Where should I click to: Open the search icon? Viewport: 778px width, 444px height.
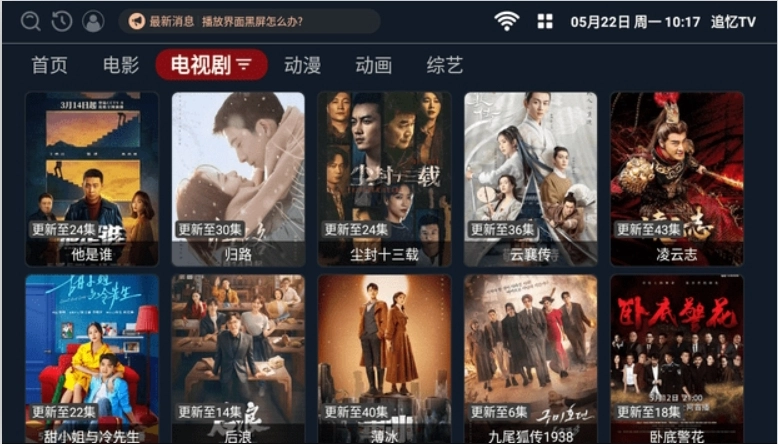coord(31,21)
